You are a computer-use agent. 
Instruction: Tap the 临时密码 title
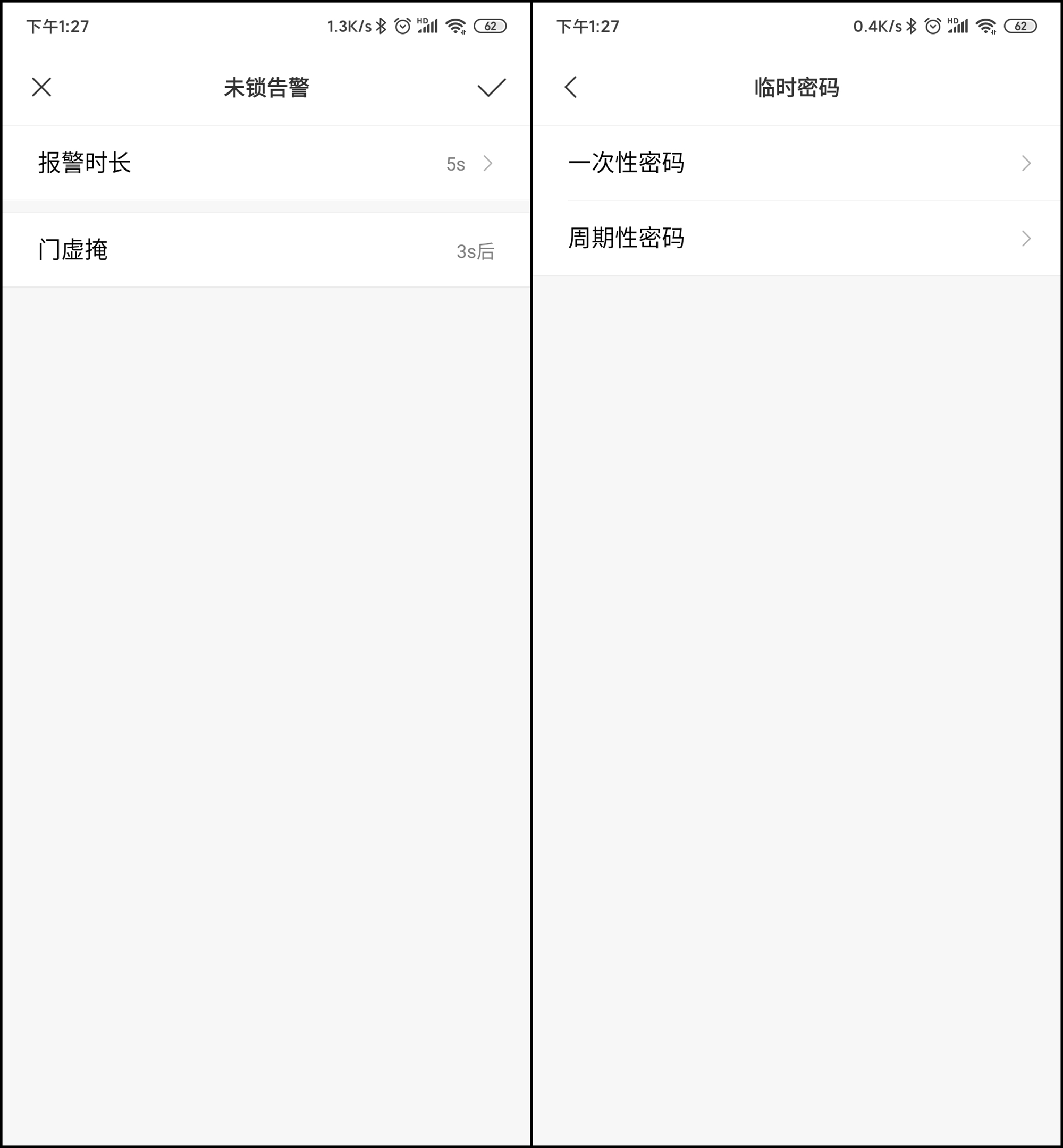coord(797,87)
